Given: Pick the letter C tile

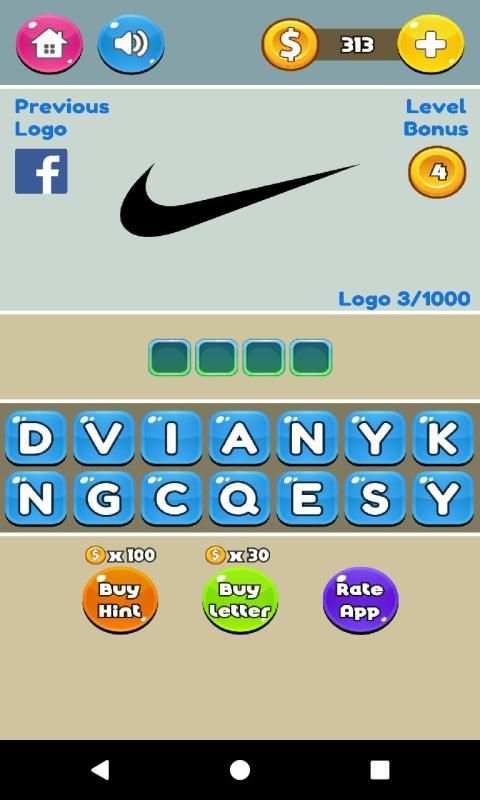Looking at the screenshot, I should tap(171, 498).
